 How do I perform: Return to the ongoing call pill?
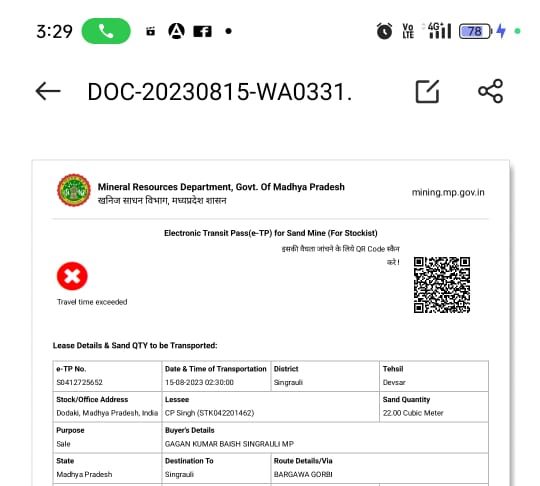(x=106, y=31)
